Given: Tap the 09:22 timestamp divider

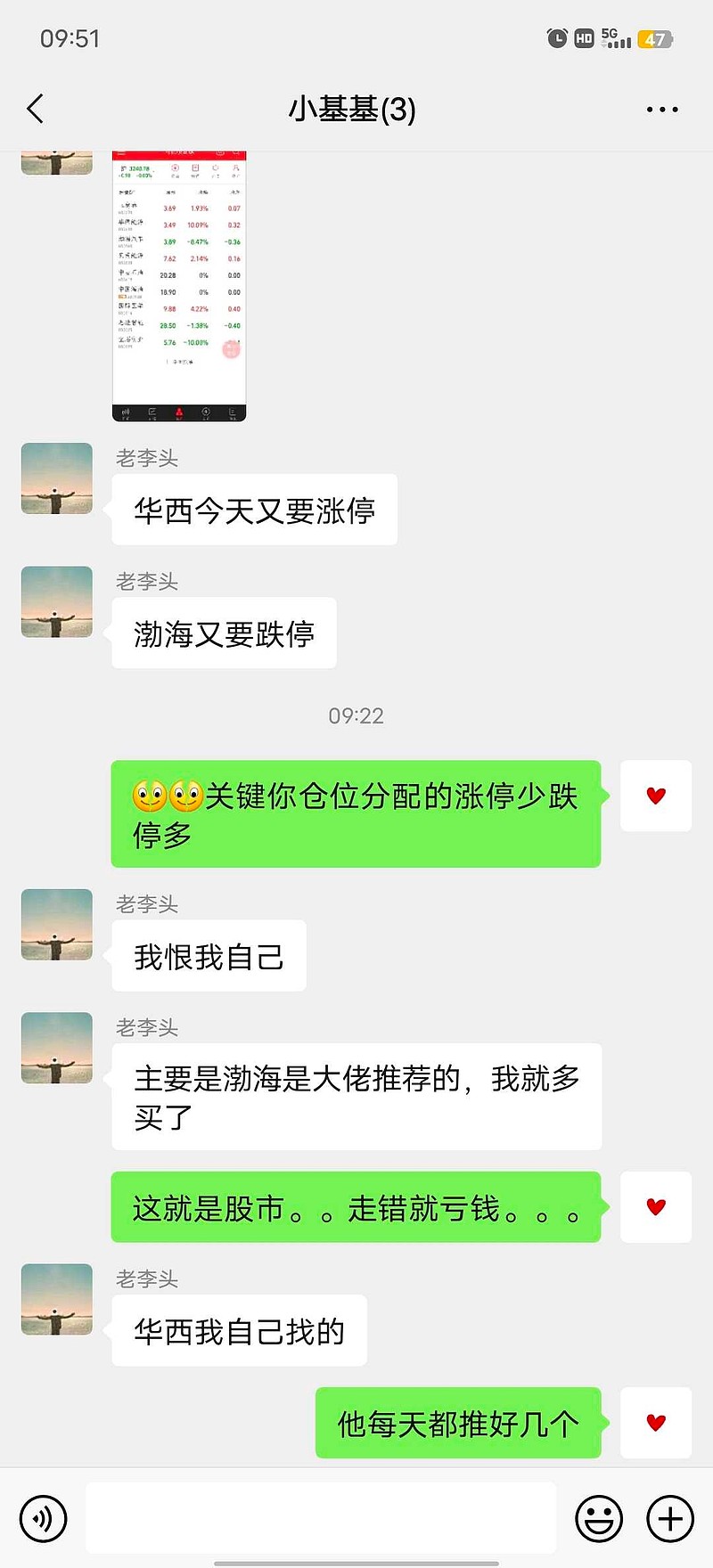Looking at the screenshot, I should (356, 715).
